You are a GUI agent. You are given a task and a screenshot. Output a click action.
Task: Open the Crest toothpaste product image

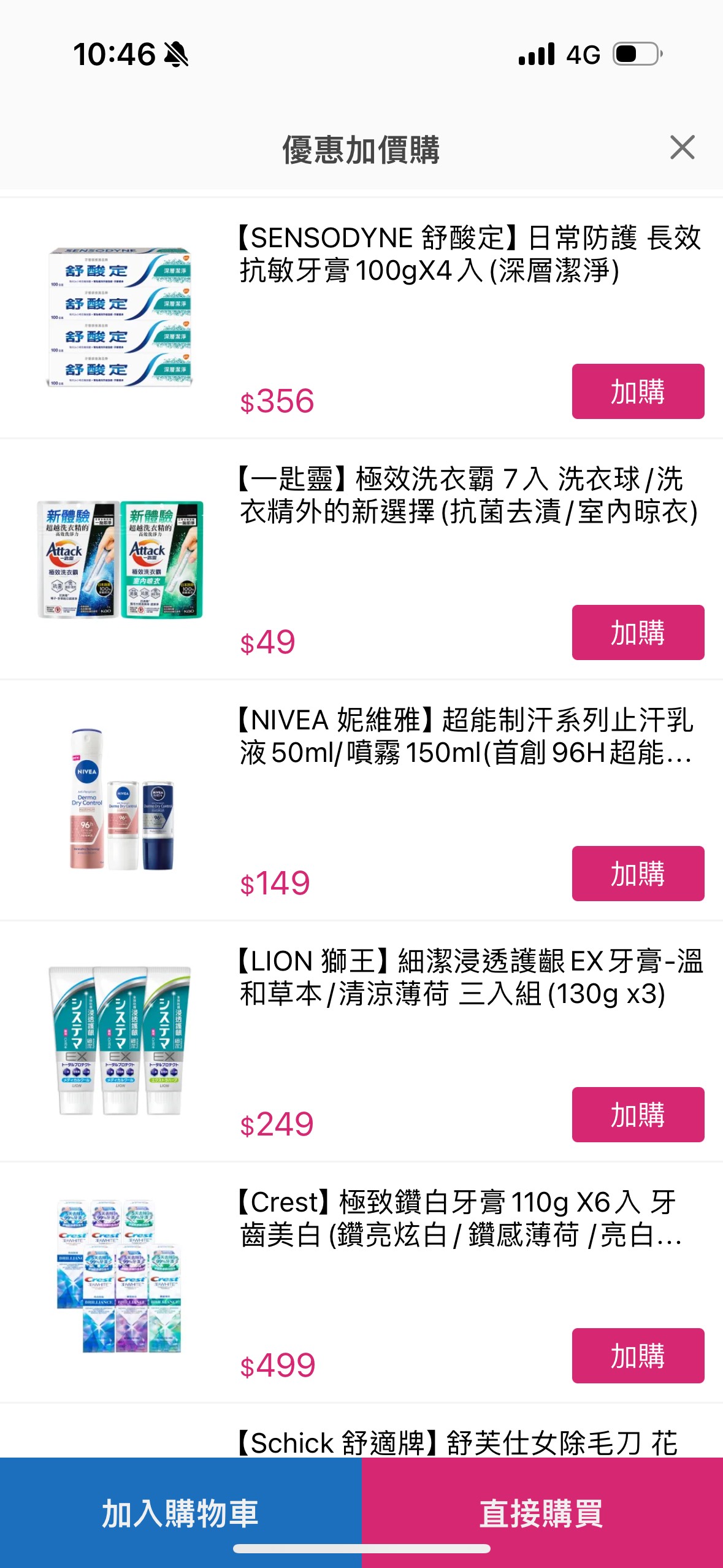point(119,1276)
